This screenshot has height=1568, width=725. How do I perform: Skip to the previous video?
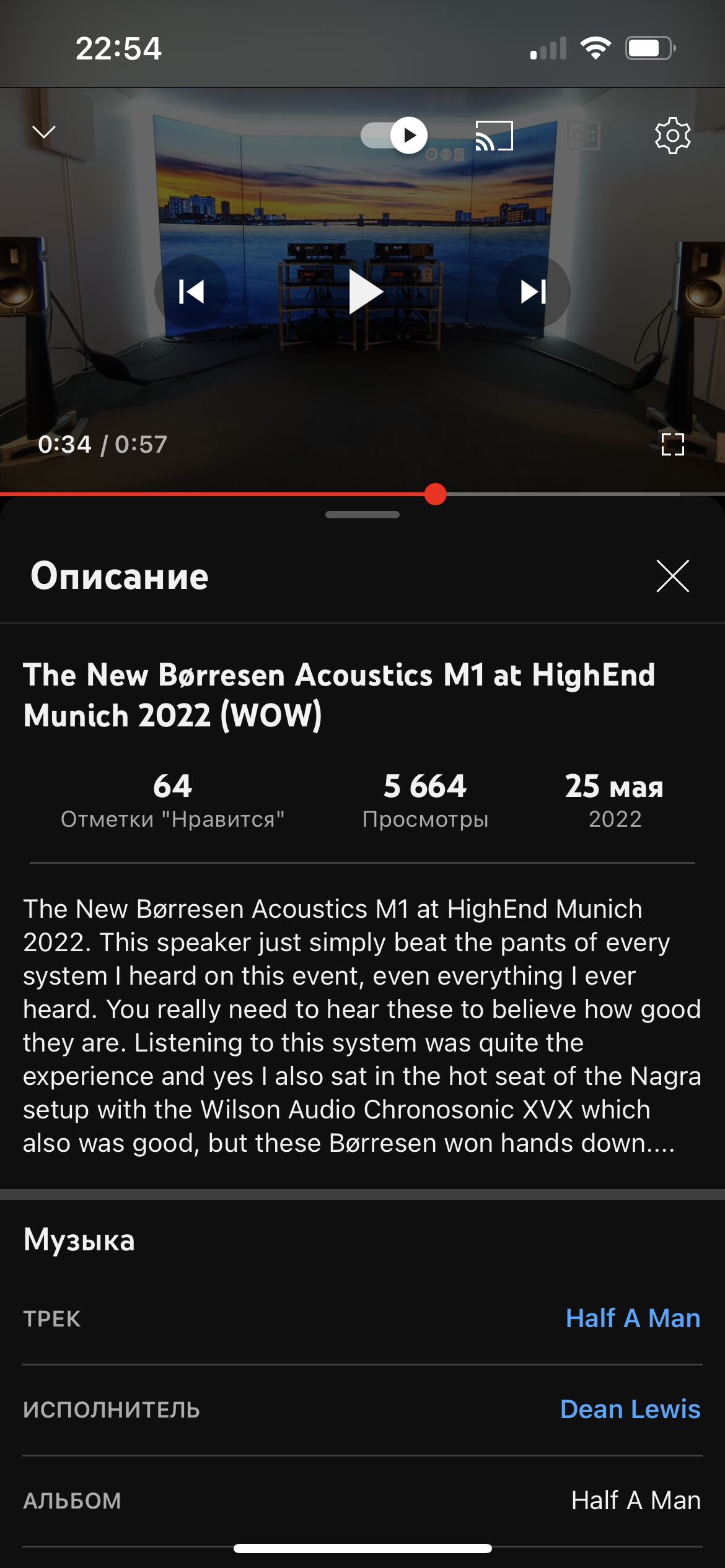pos(191,292)
